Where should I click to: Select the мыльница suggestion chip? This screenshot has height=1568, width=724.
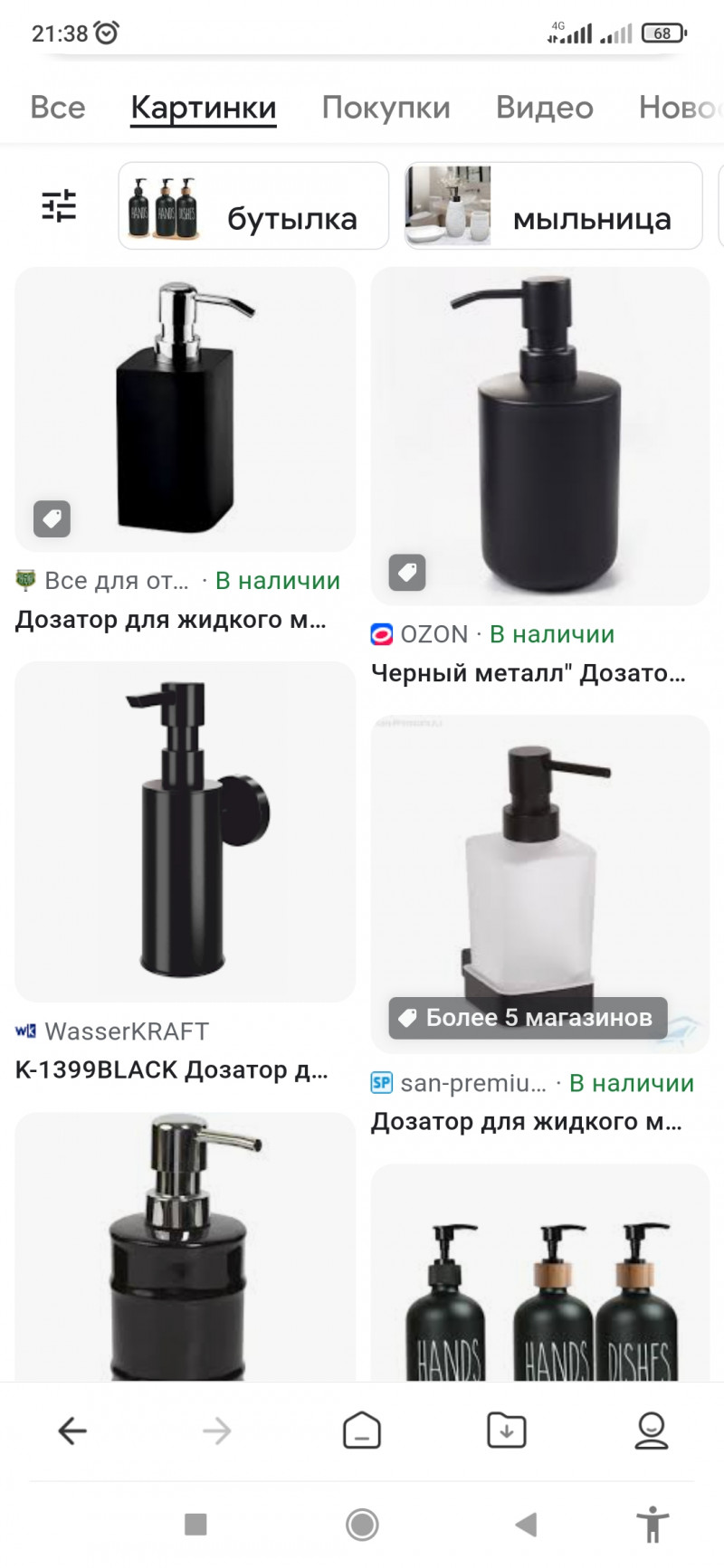tap(553, 206)
